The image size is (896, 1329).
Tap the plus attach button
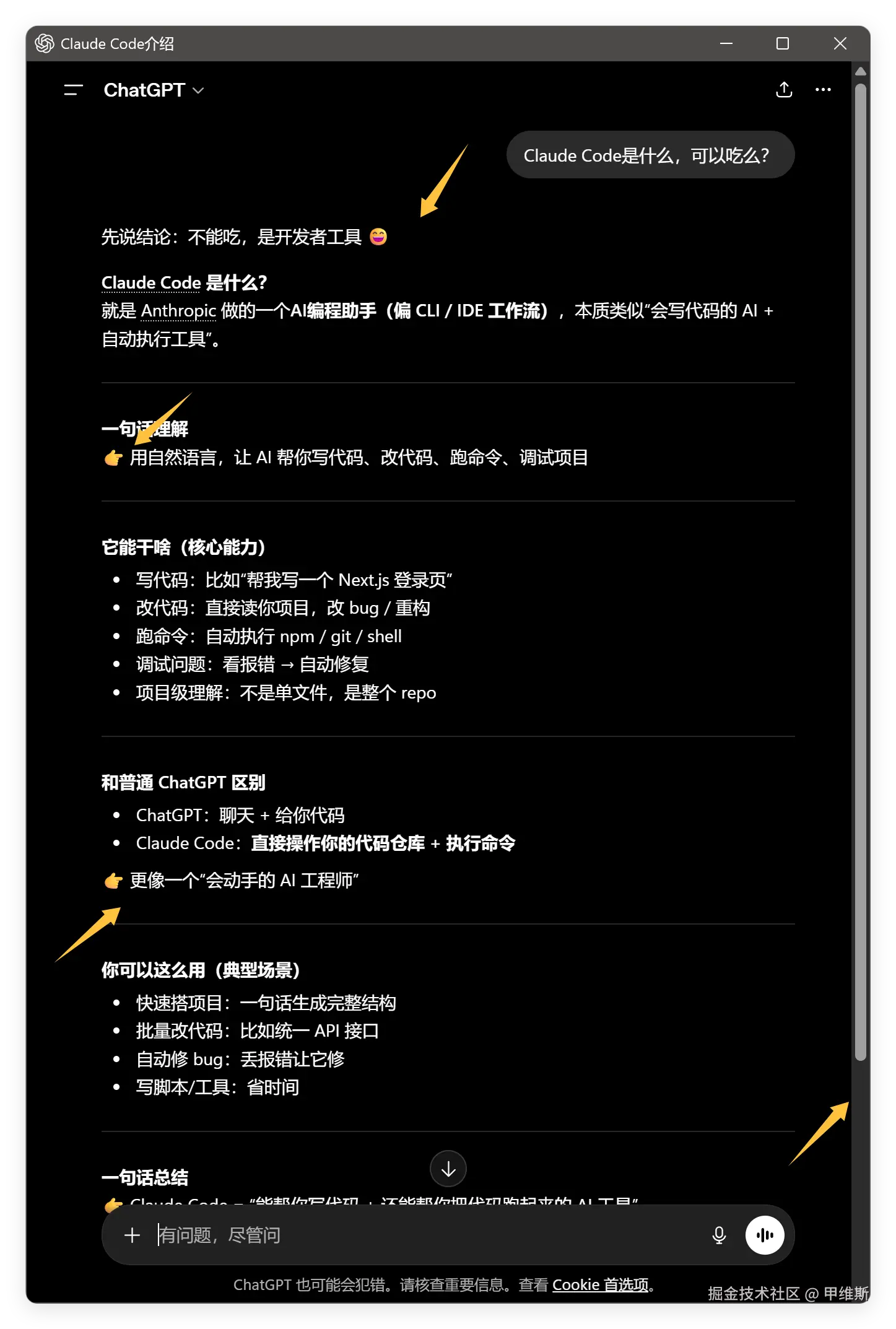point(132,1235)
